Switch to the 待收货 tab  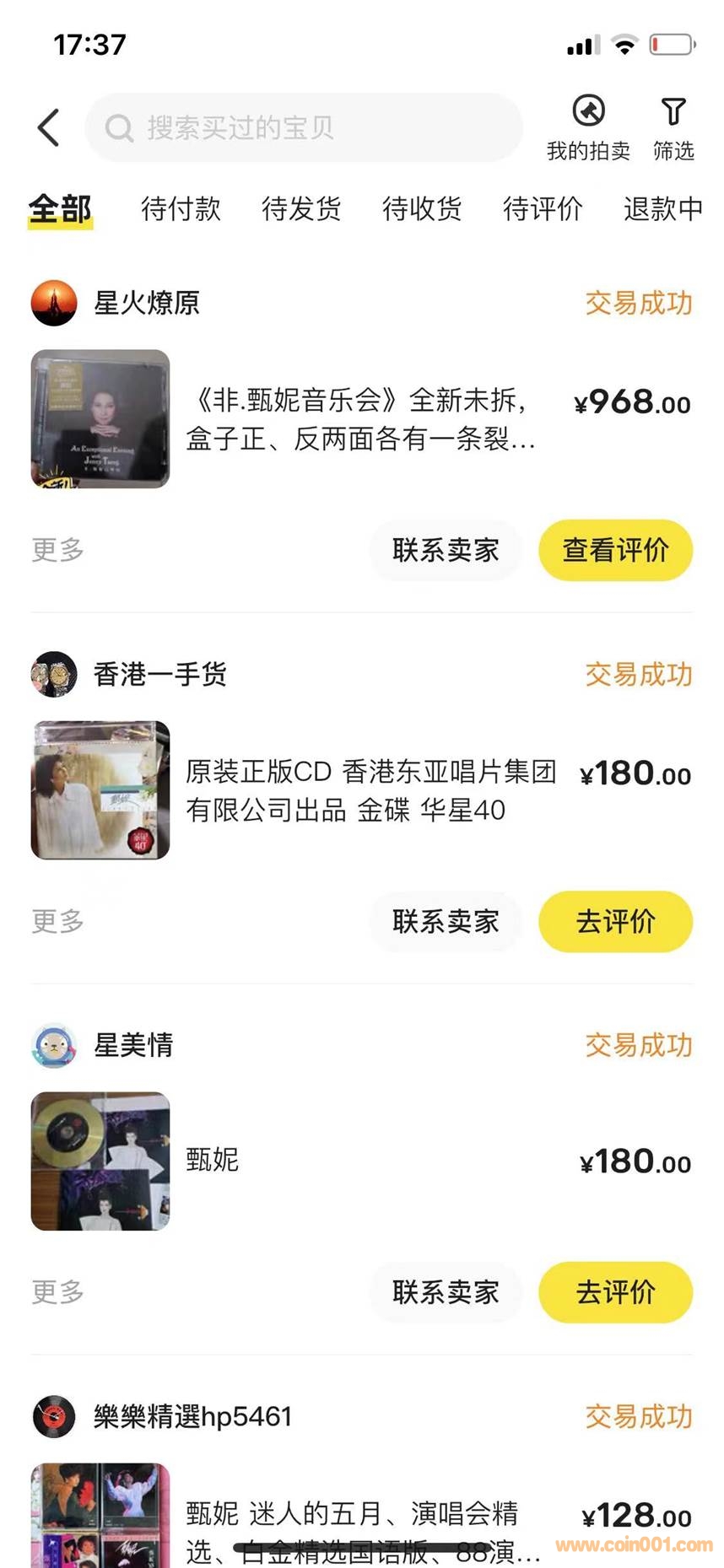pos(422,208)
